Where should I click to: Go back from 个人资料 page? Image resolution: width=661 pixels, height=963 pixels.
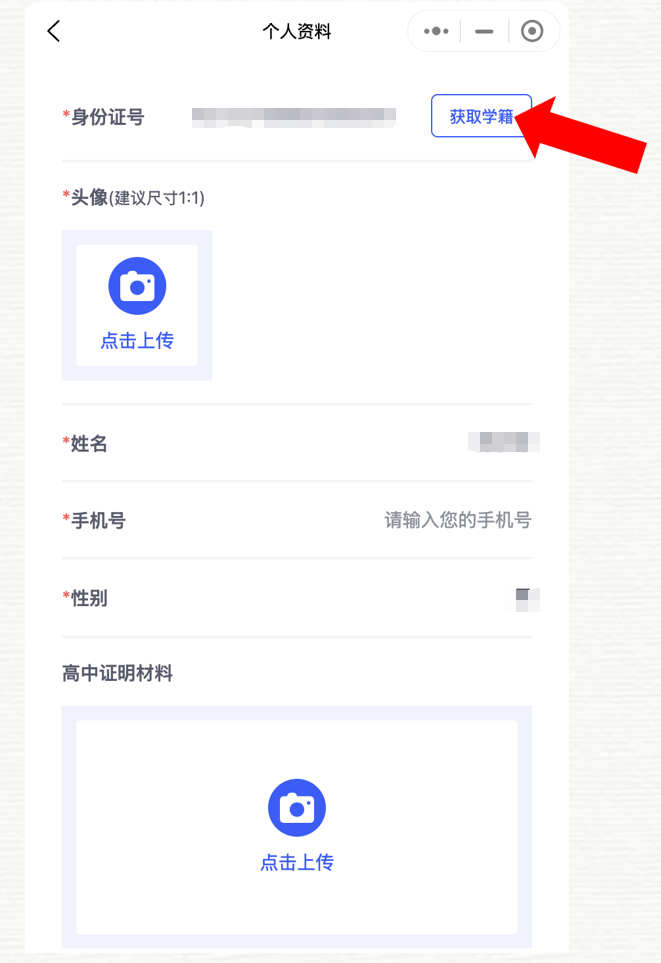coord(54,31)
